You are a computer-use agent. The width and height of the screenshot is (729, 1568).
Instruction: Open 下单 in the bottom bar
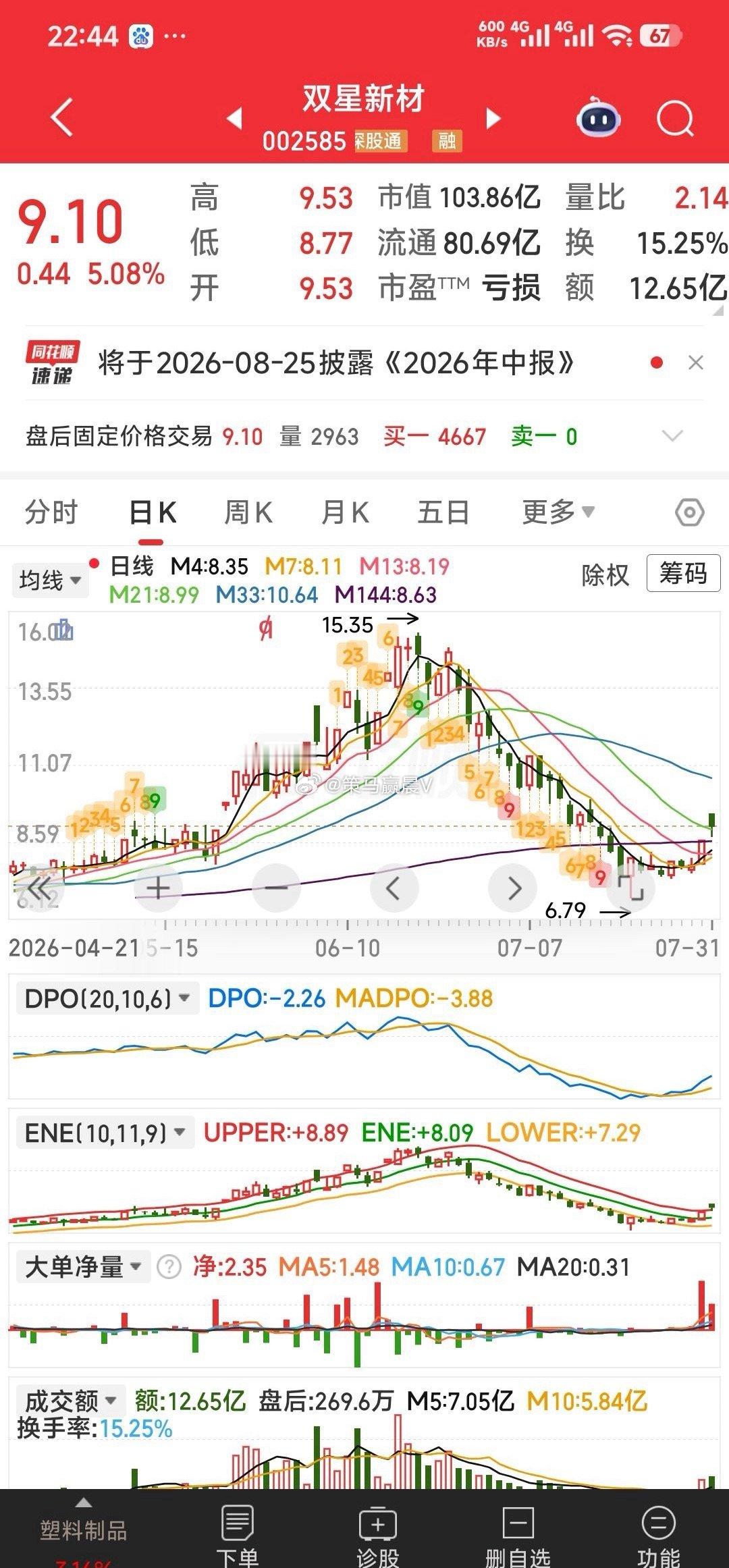click(238, 1536)
